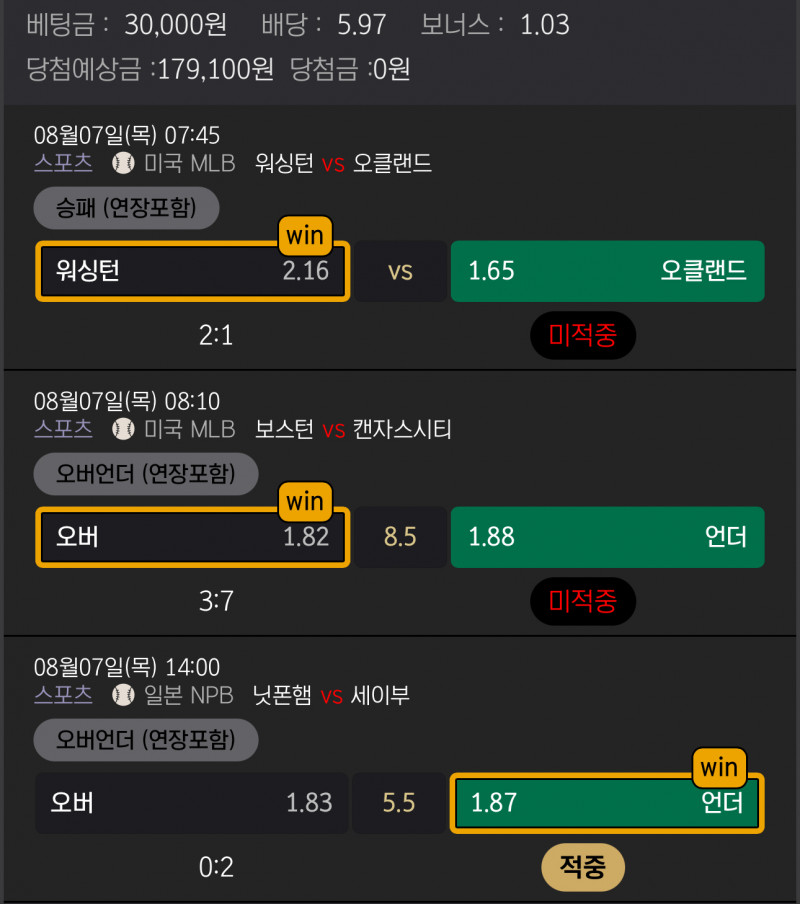Choose 오버 at 1.82 for 보스턴 vs 캔자스시티
Screen dimensions: 800x904
pyautogui.click(x=193, y=537)
